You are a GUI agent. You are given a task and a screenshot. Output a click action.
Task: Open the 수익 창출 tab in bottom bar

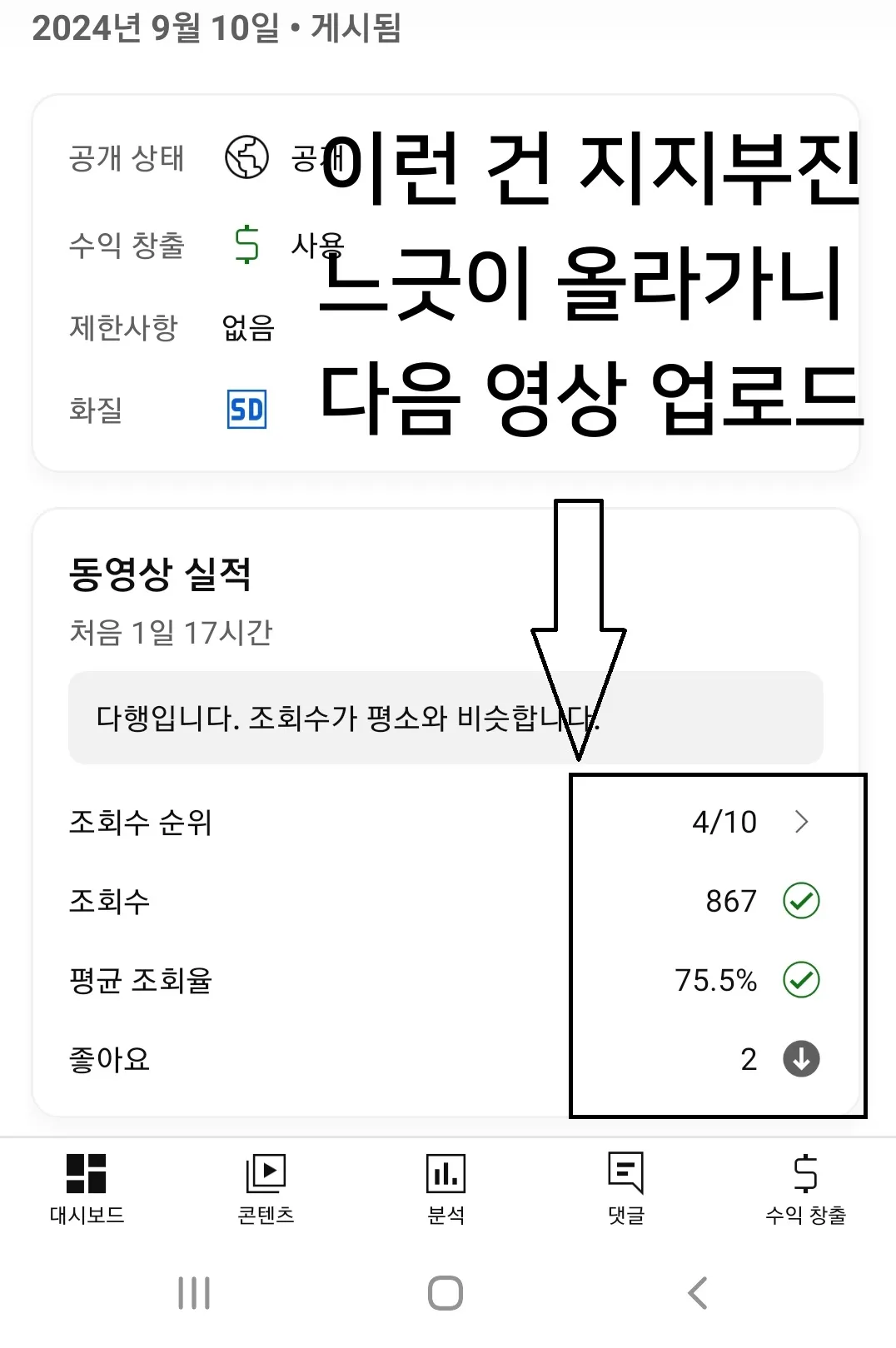(805, 1189)
